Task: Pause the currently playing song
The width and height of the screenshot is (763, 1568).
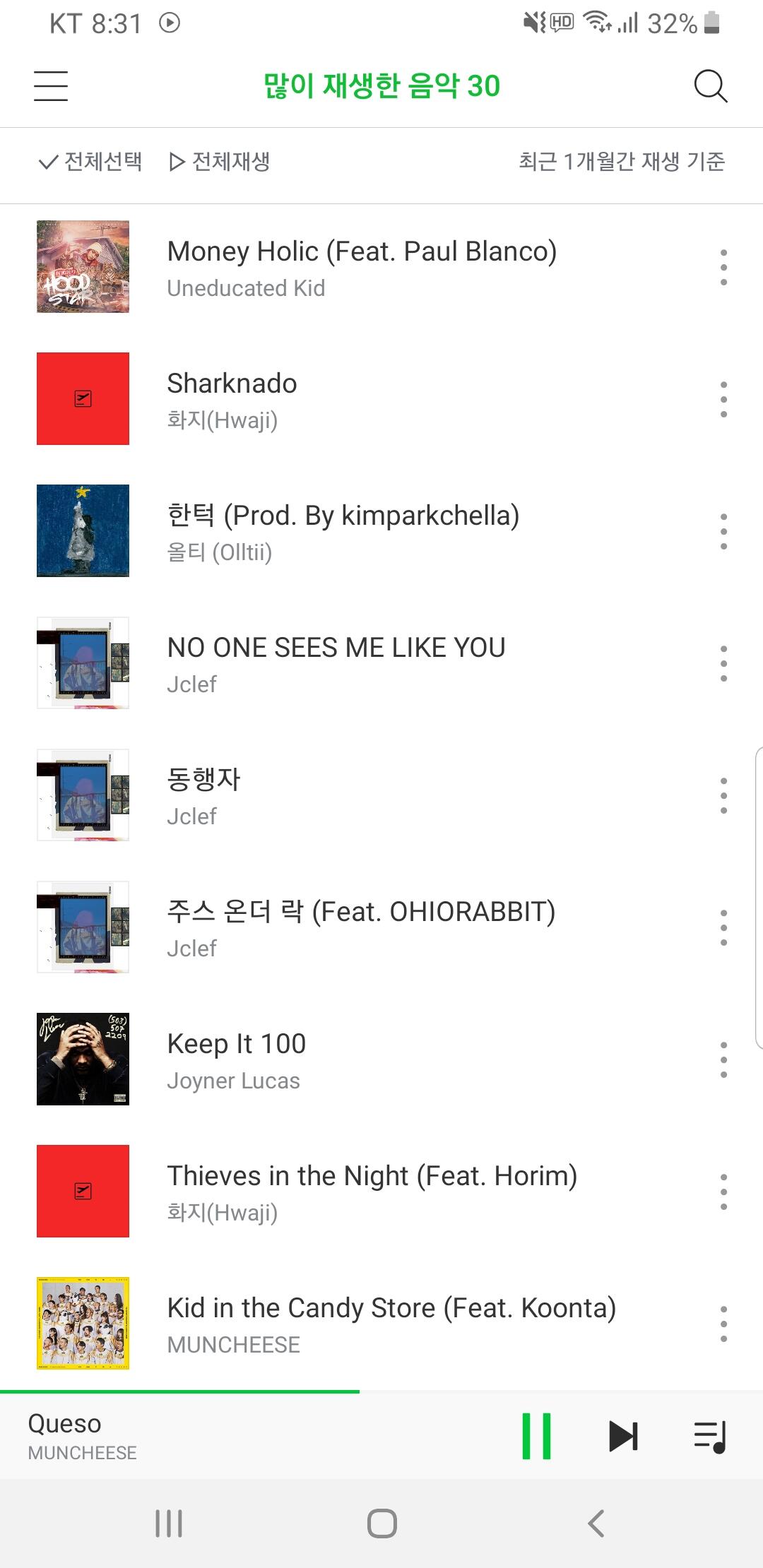Action: (x=536, y=1436)
